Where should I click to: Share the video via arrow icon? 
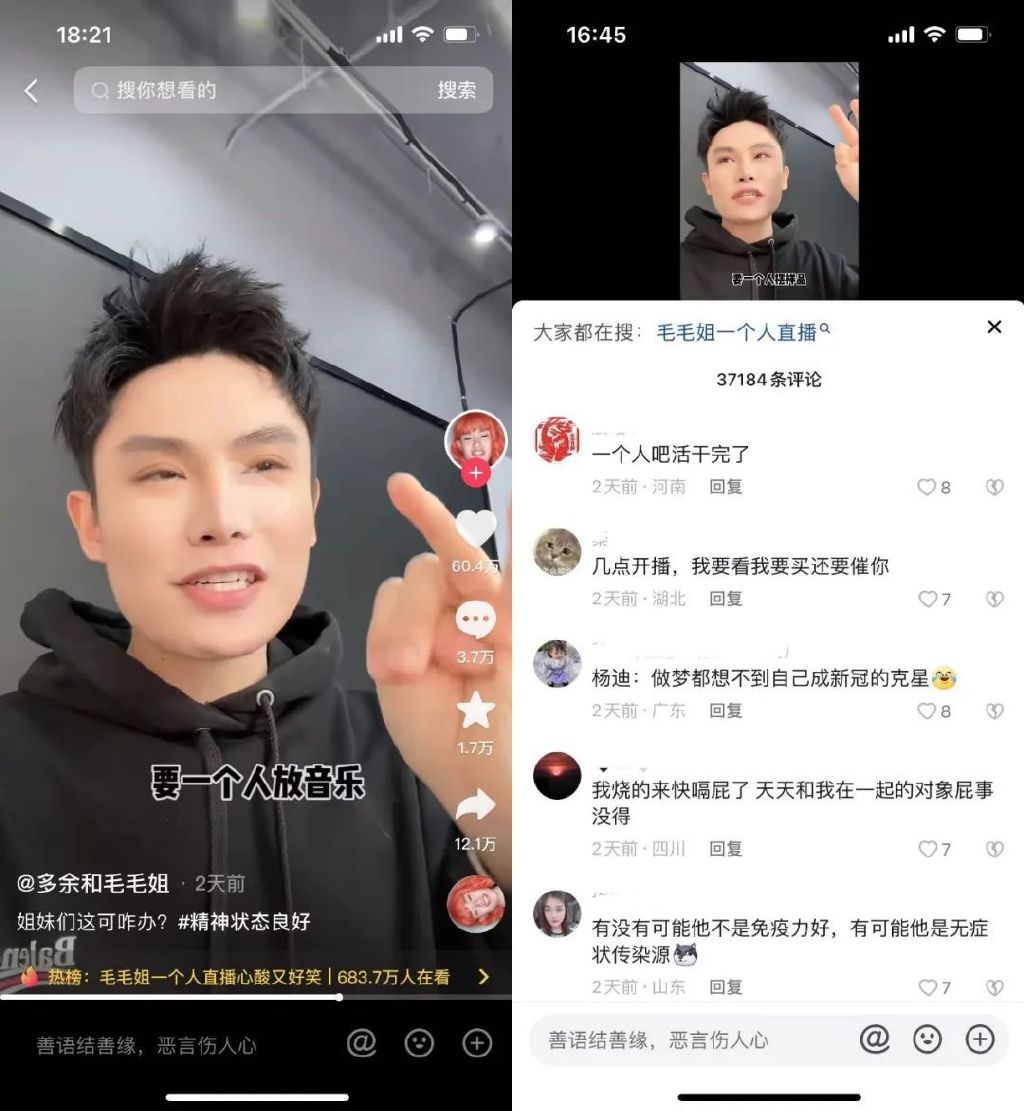[476, 805]
